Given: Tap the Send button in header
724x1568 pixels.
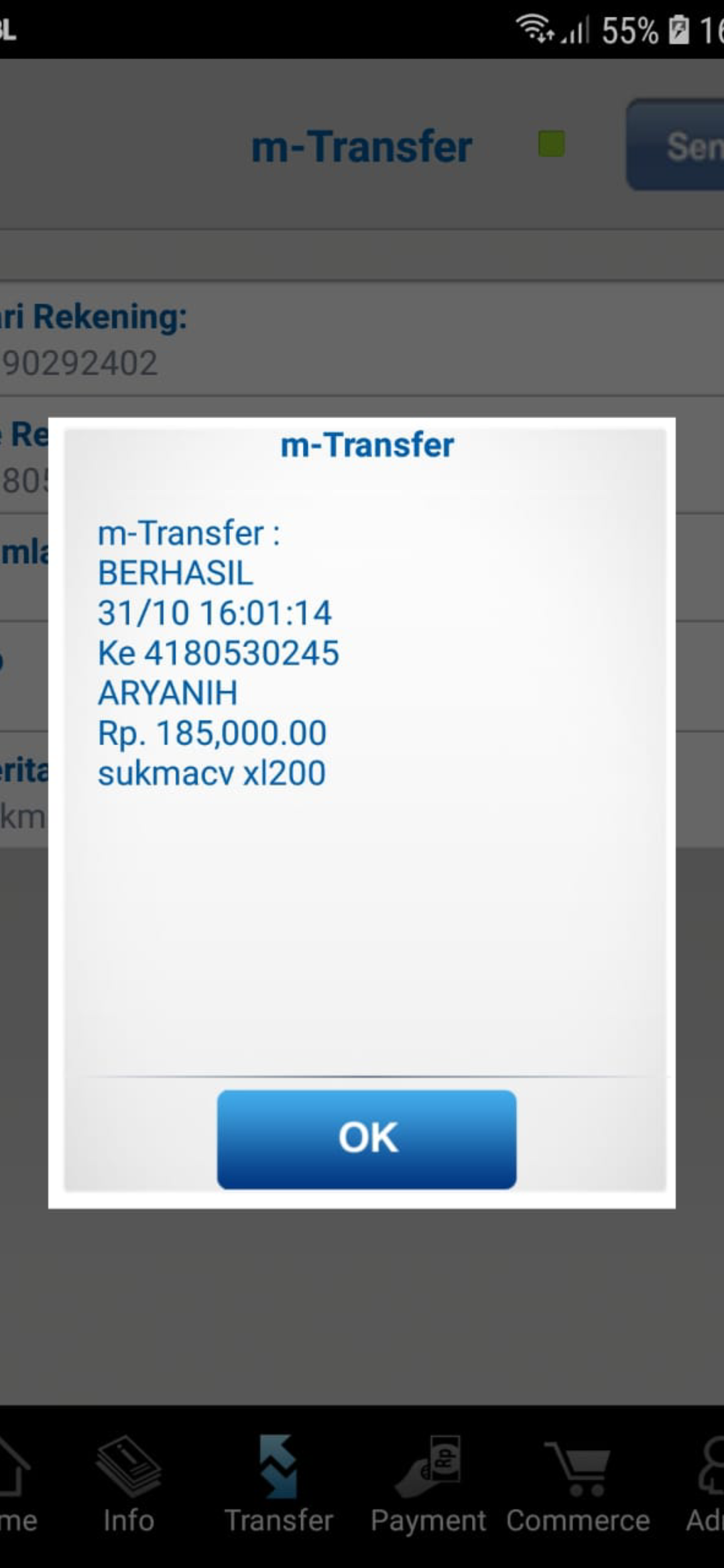Looking at the screenshot, I should pos(677,145).
